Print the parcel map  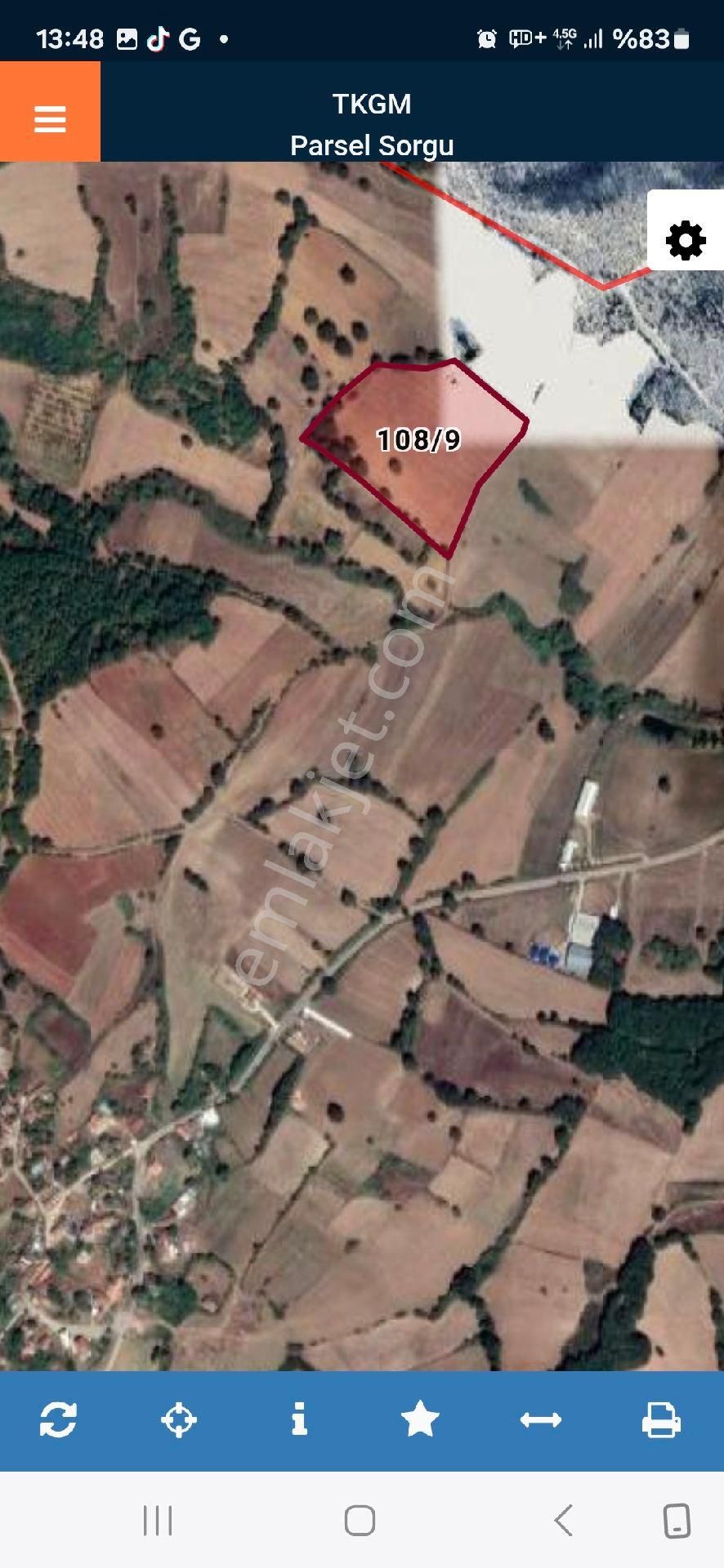click(x=660, y=1419)
